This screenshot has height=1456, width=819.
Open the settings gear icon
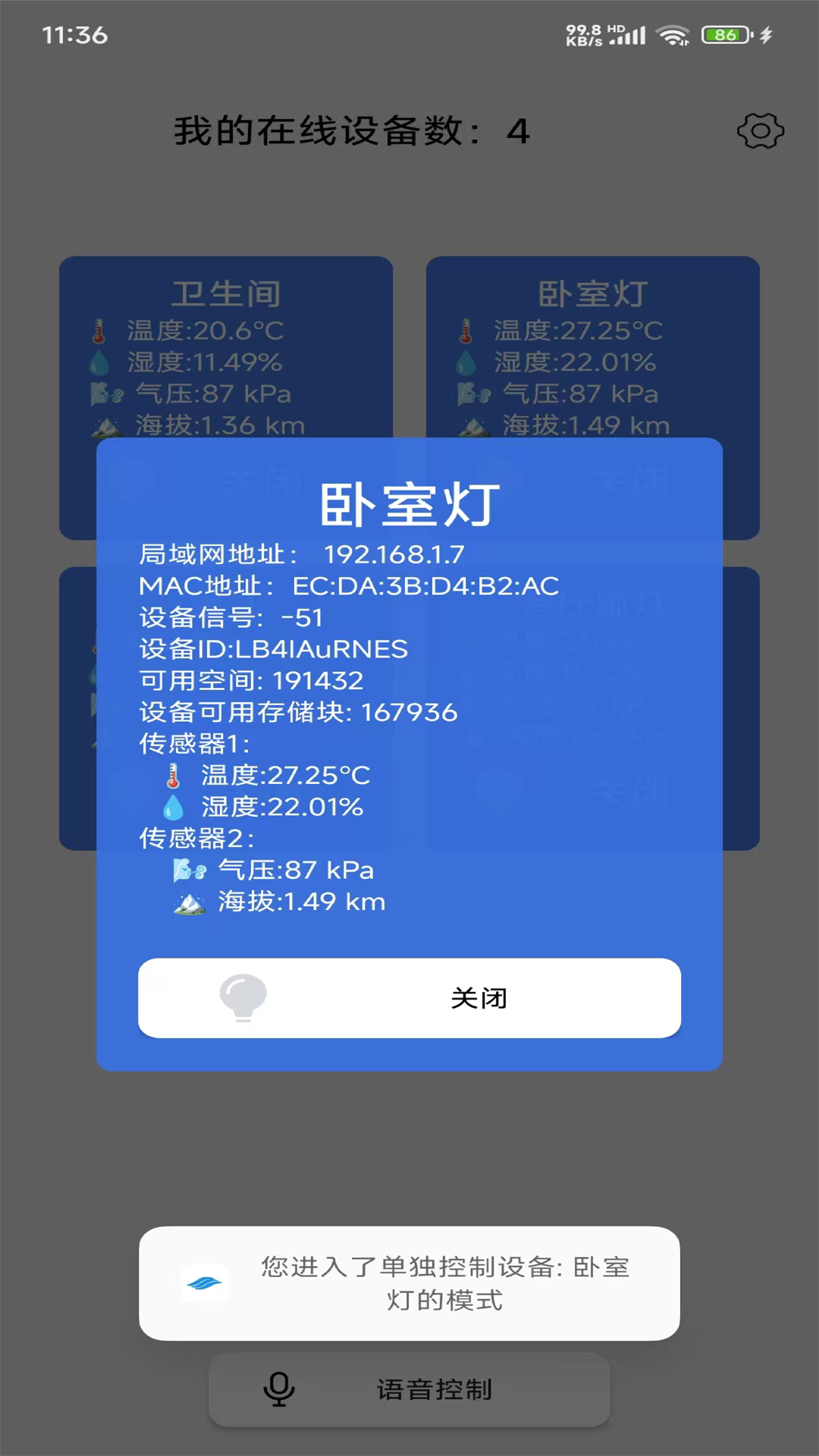pos(761,130)
